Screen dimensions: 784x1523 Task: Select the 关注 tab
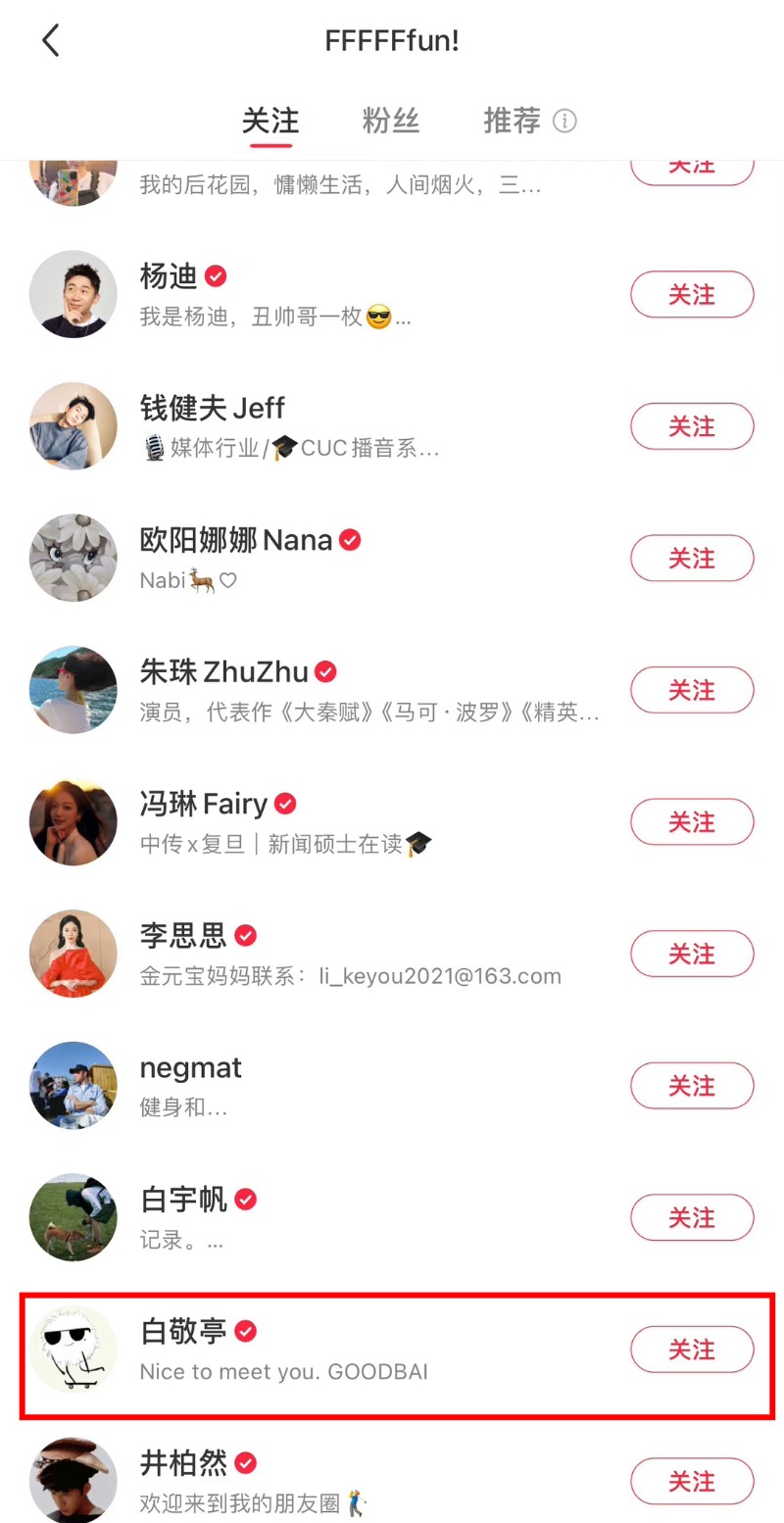pos(270,121)
